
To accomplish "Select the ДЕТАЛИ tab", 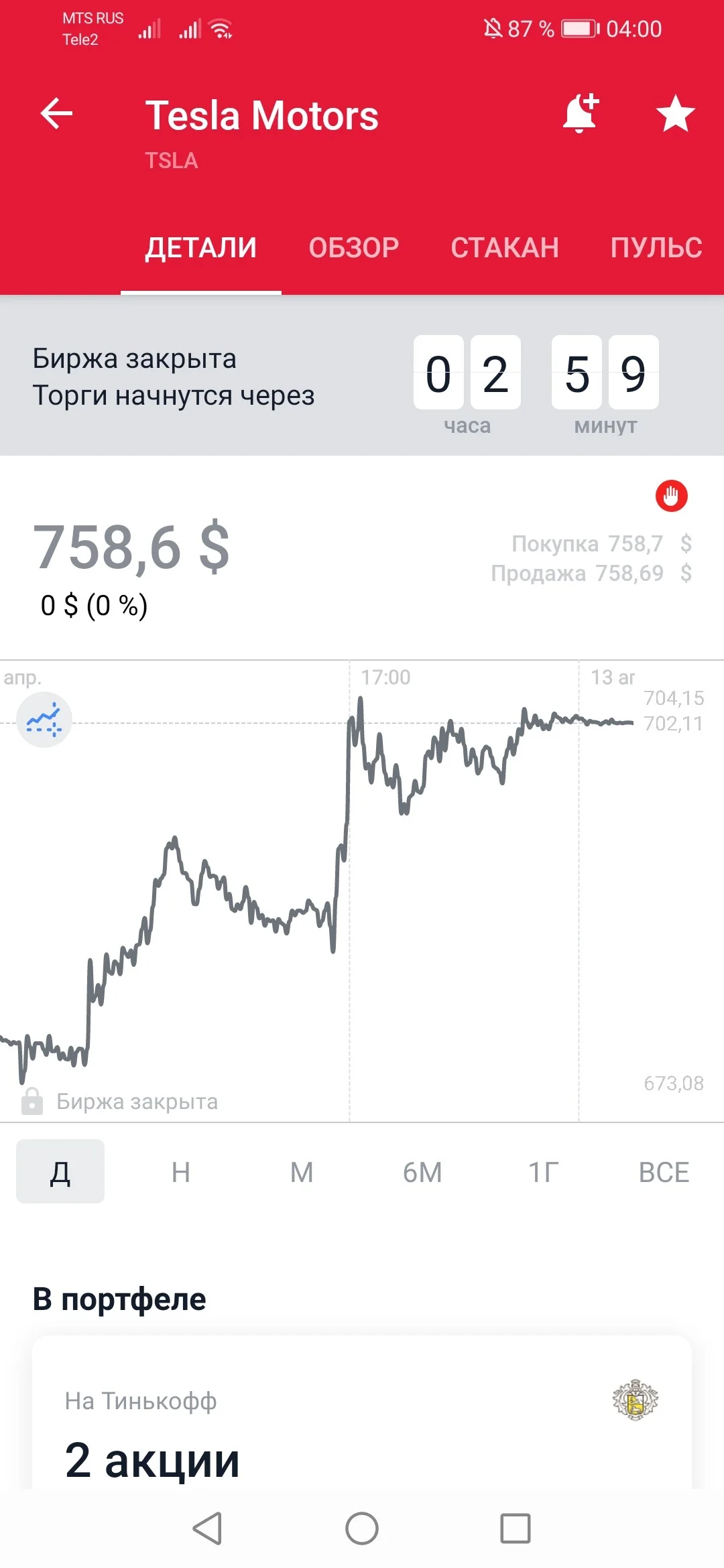I will [201, 248].
